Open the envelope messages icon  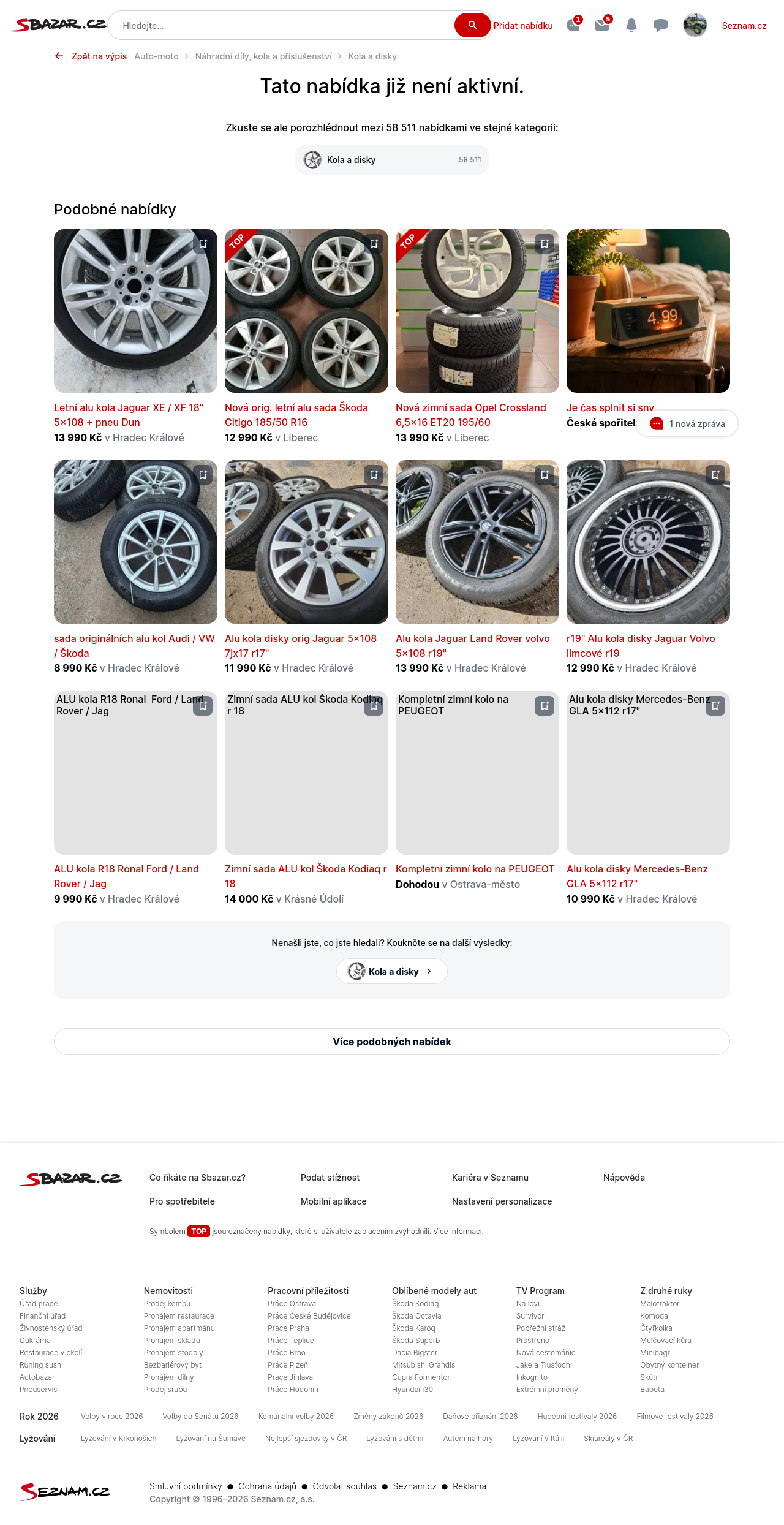coord(602,25)
